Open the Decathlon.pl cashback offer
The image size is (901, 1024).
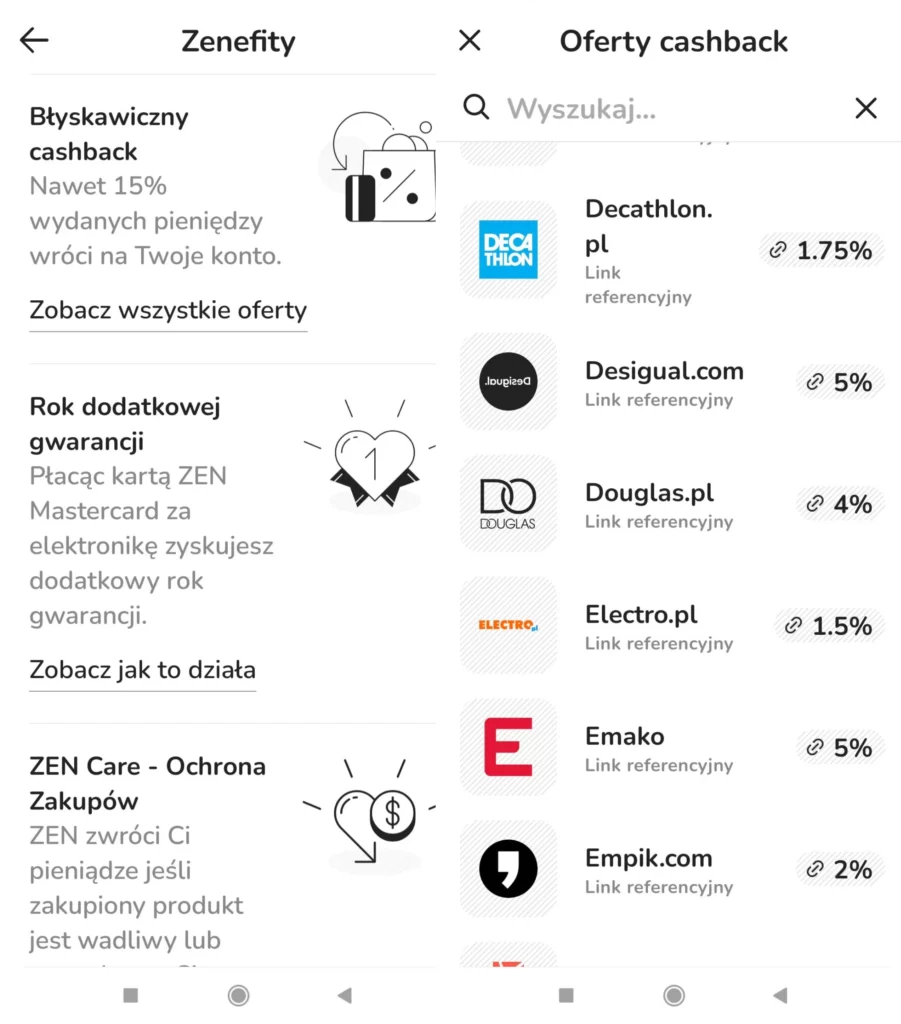670,250
